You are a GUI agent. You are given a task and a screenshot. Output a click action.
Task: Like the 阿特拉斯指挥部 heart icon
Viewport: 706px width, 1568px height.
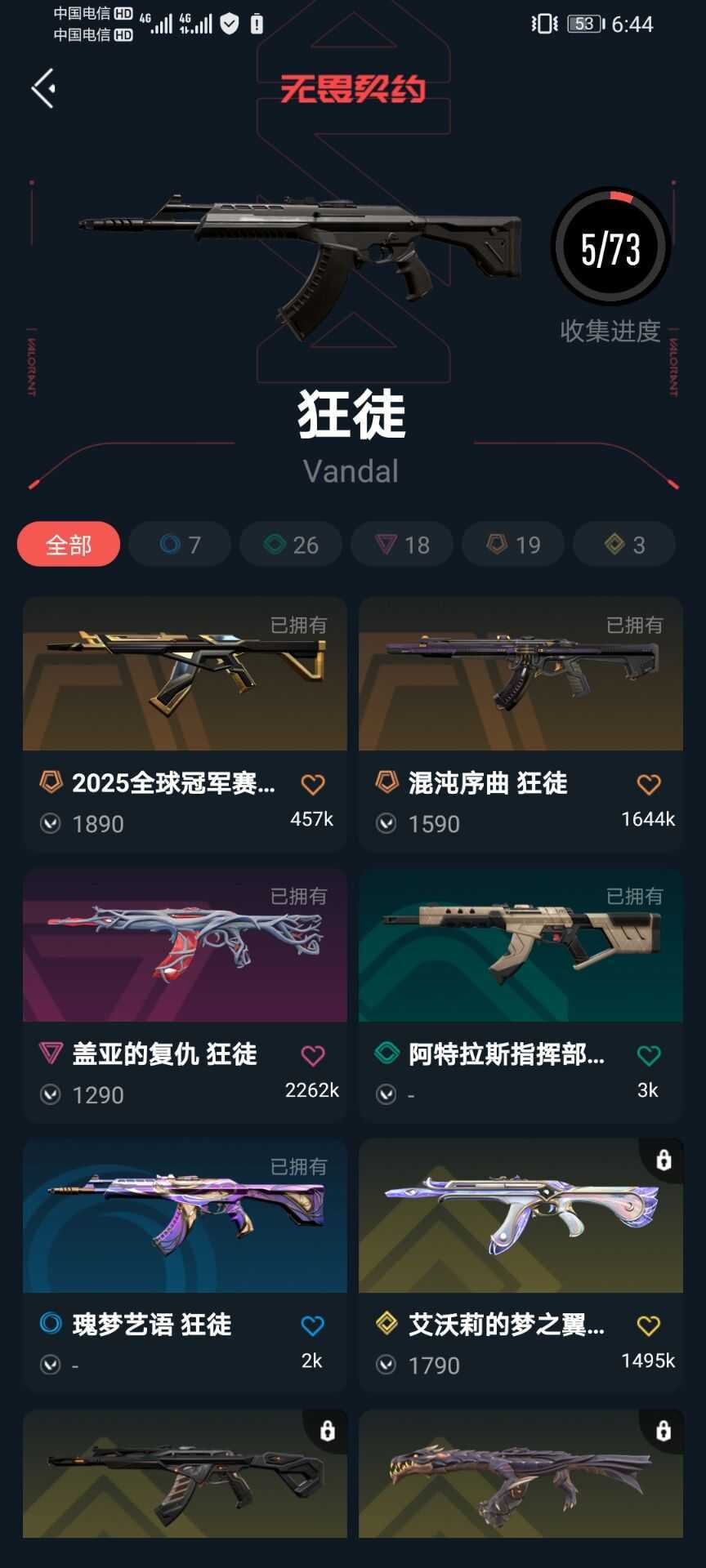point(649,1056)
